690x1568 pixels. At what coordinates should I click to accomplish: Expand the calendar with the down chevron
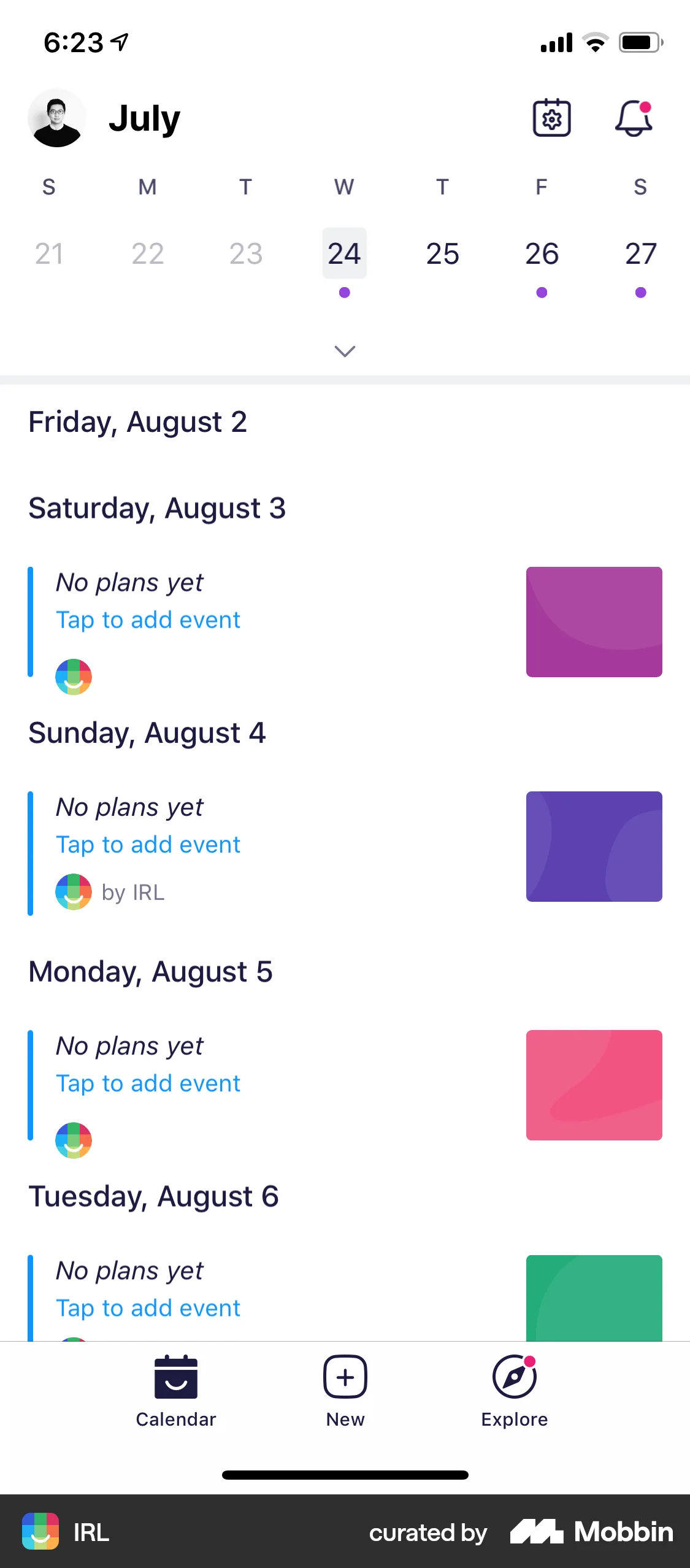[x=344, y=351]
